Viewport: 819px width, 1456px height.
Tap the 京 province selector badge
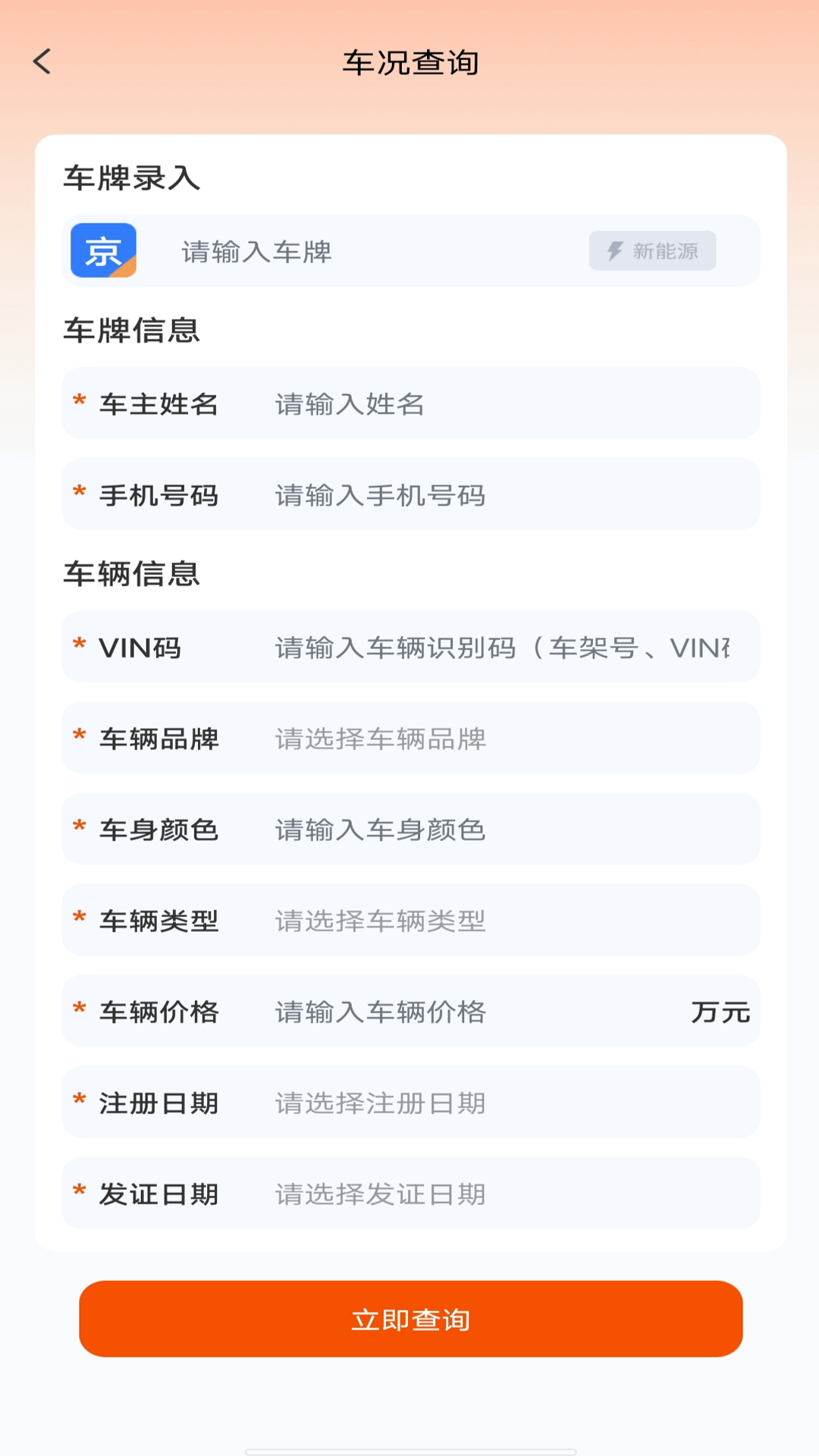click(x=103, y=250)
